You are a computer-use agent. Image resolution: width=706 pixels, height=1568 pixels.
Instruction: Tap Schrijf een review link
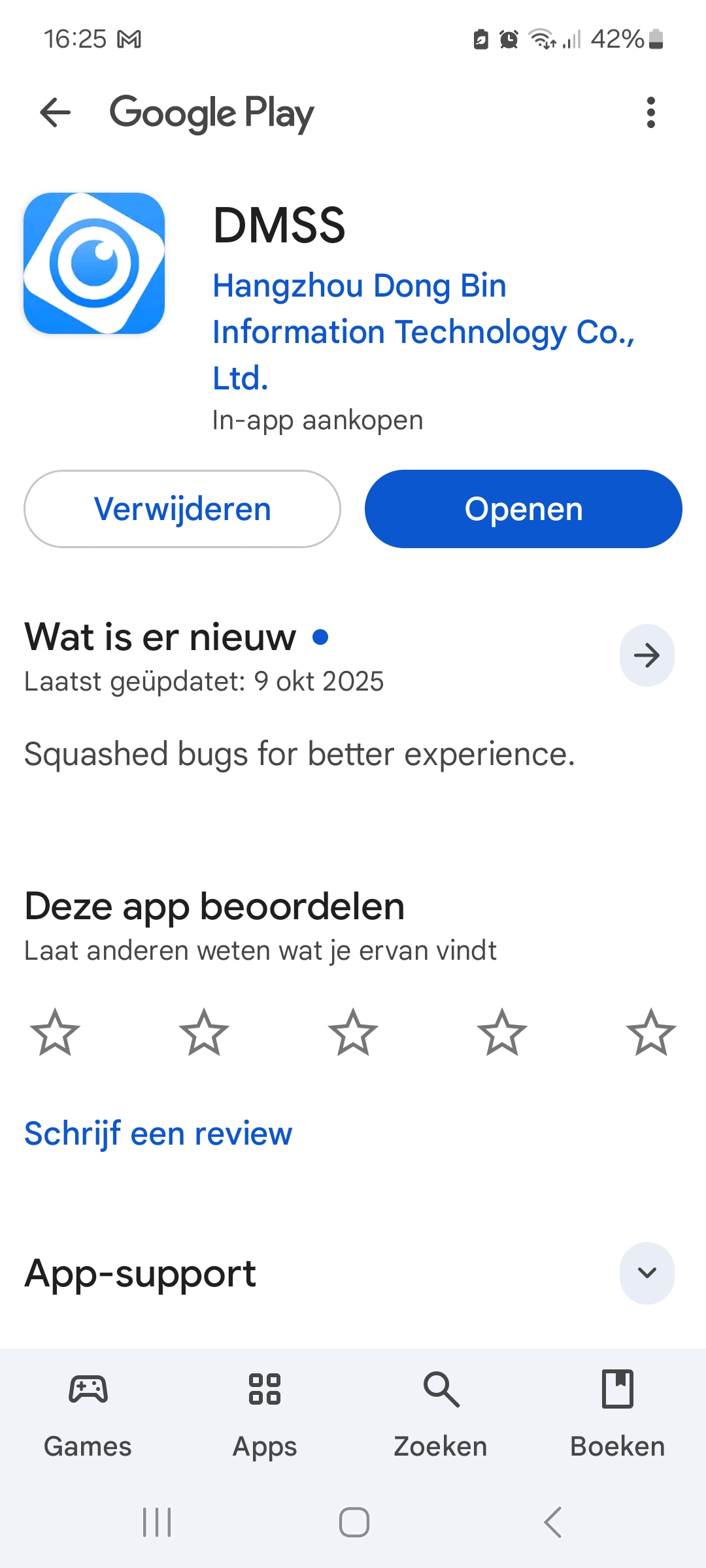(158, 1134)
